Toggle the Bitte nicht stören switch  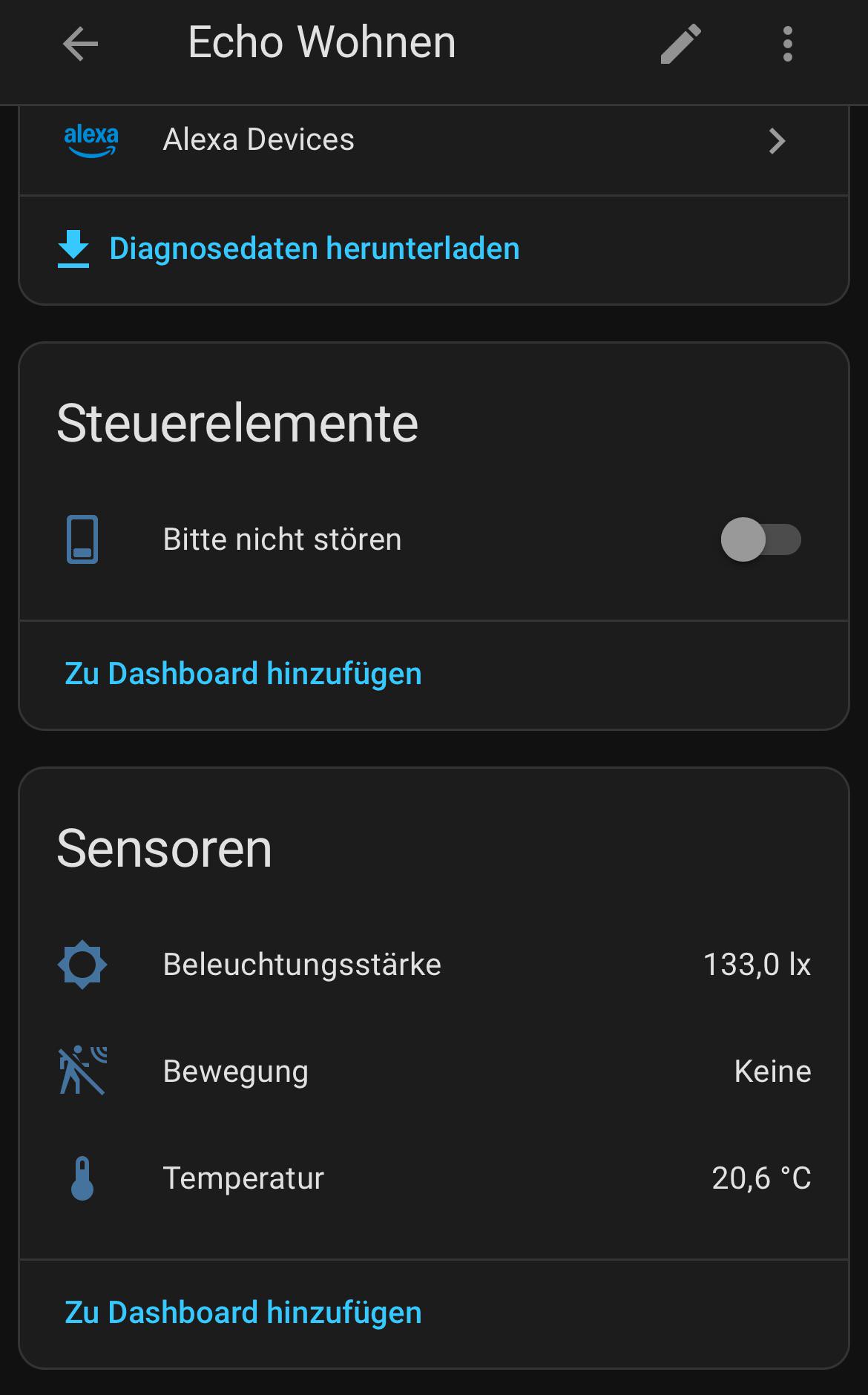(760, 539)
